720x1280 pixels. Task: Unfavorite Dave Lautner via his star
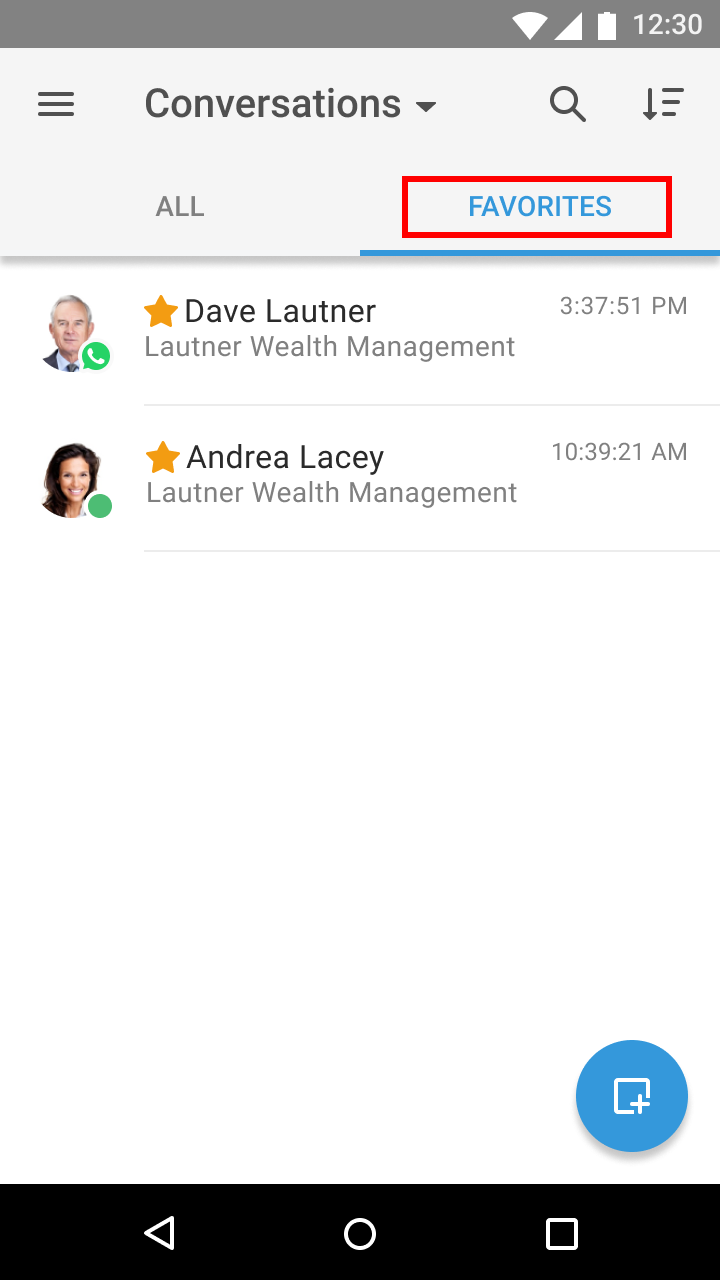pos(161,311)
